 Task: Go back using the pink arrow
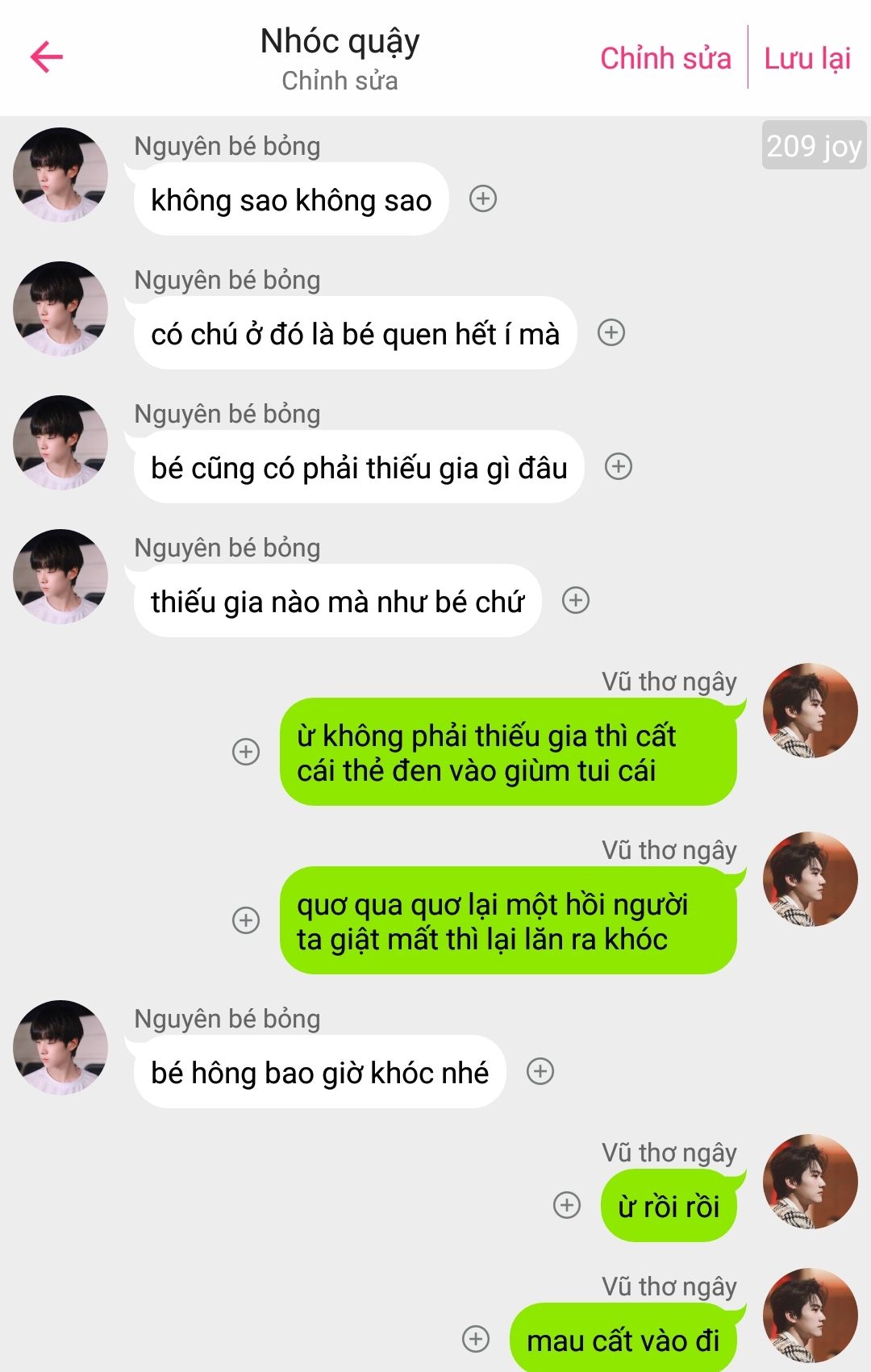point(47,56)
